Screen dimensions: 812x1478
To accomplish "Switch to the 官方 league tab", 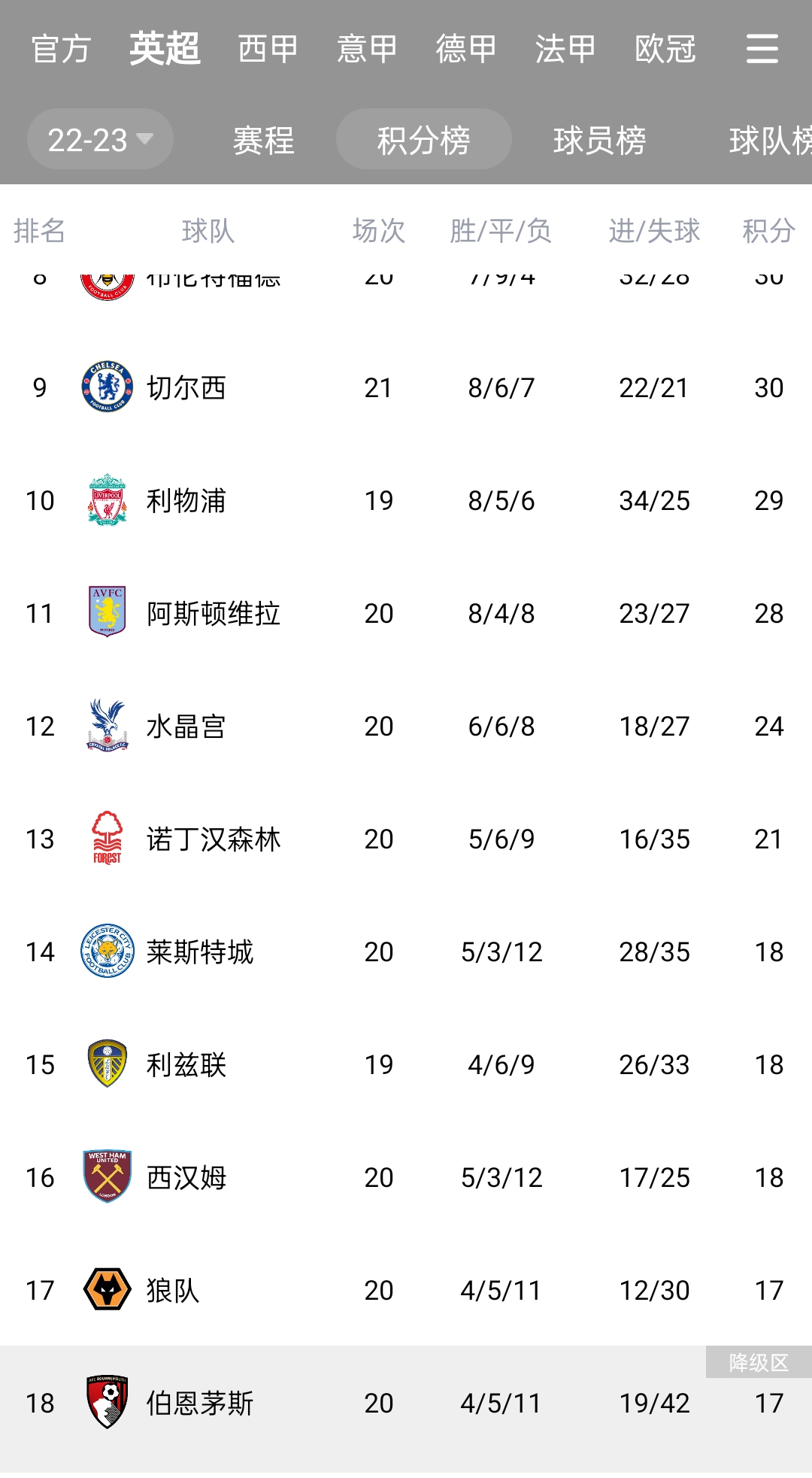I will click(61, 50).
